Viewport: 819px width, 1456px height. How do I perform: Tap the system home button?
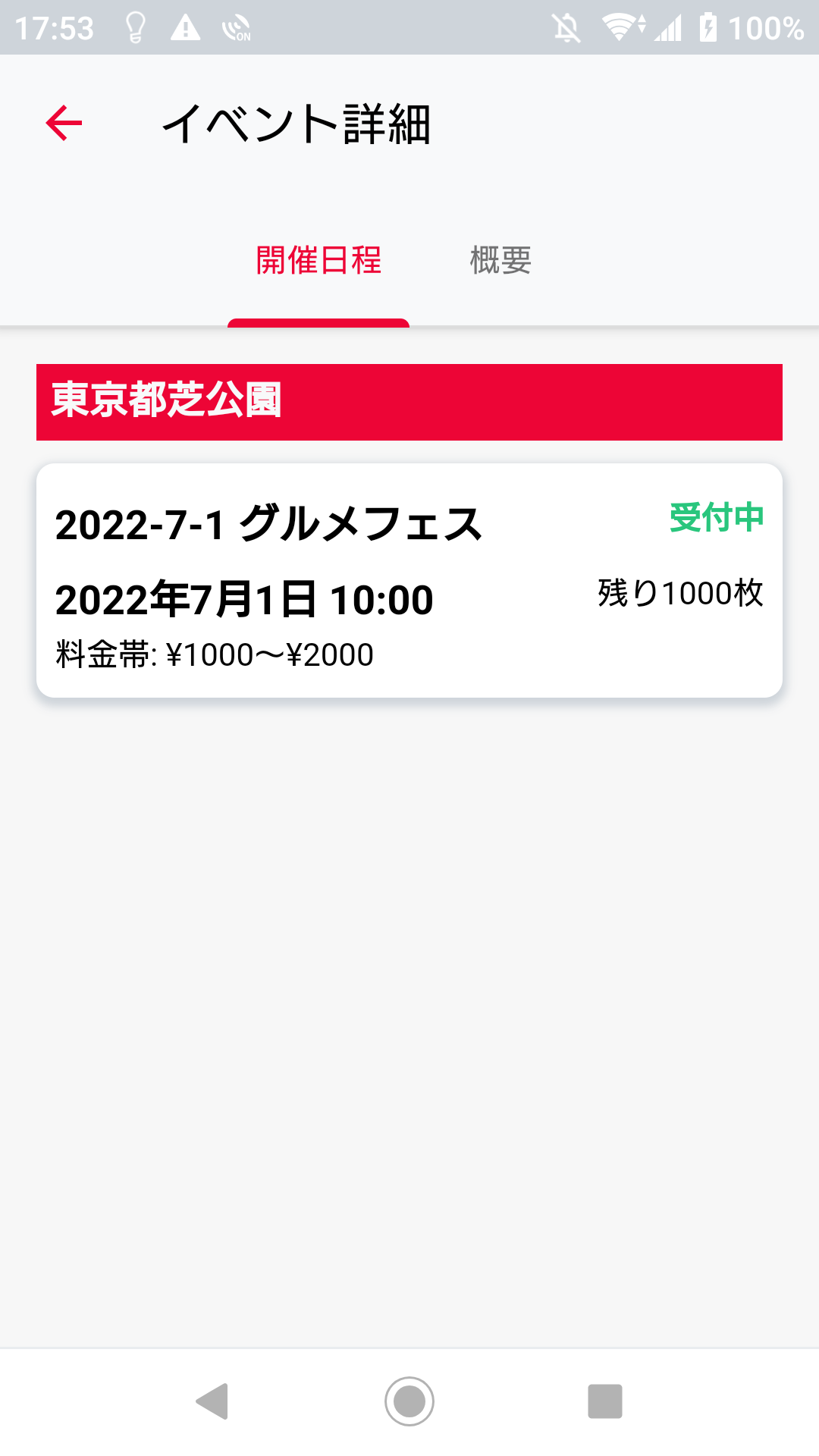click(x=409, y=1401)
